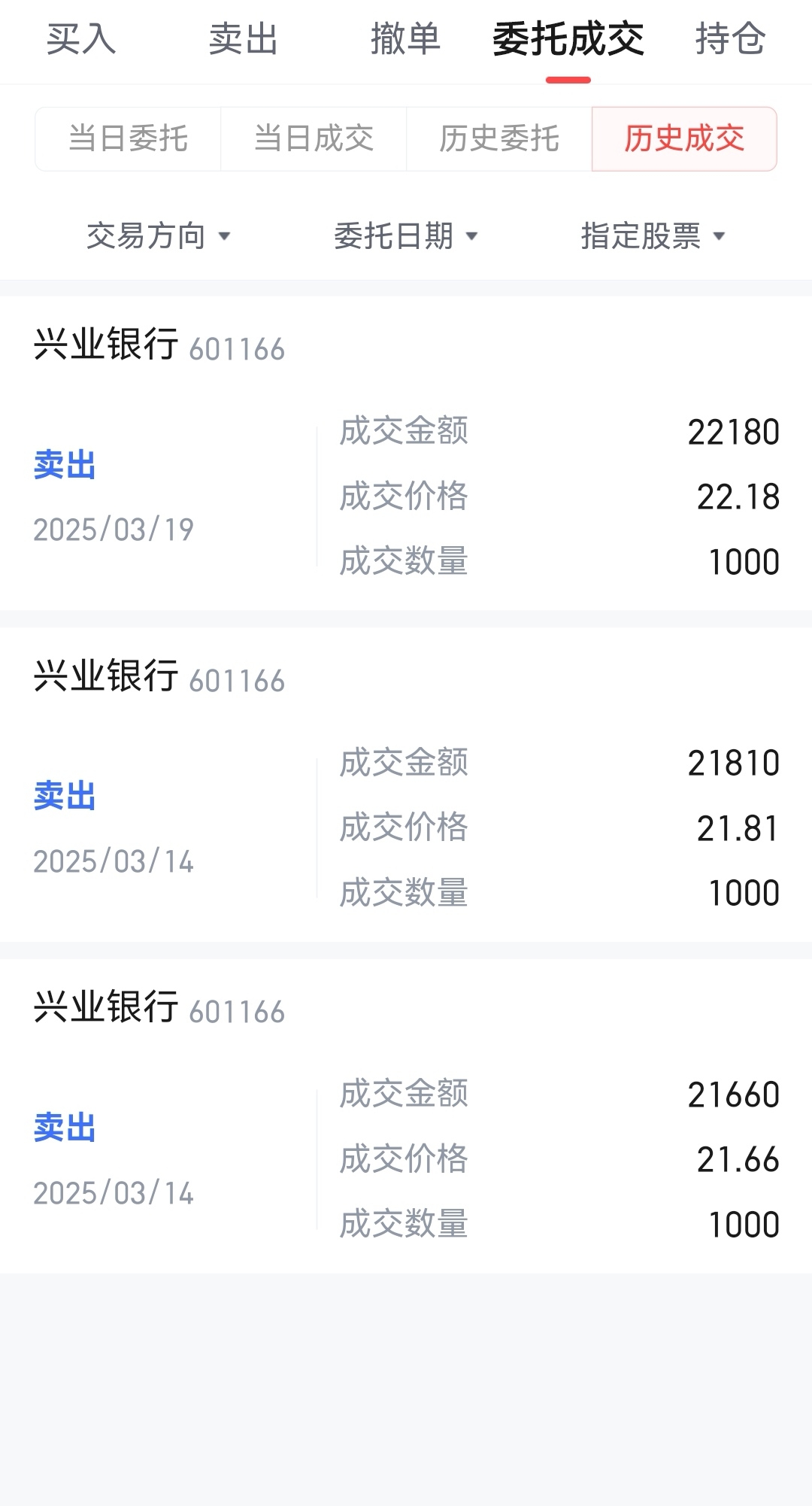Select the 历史成交 segment
This screenshot has height=1506, width=812.
[x=684, y=139]
